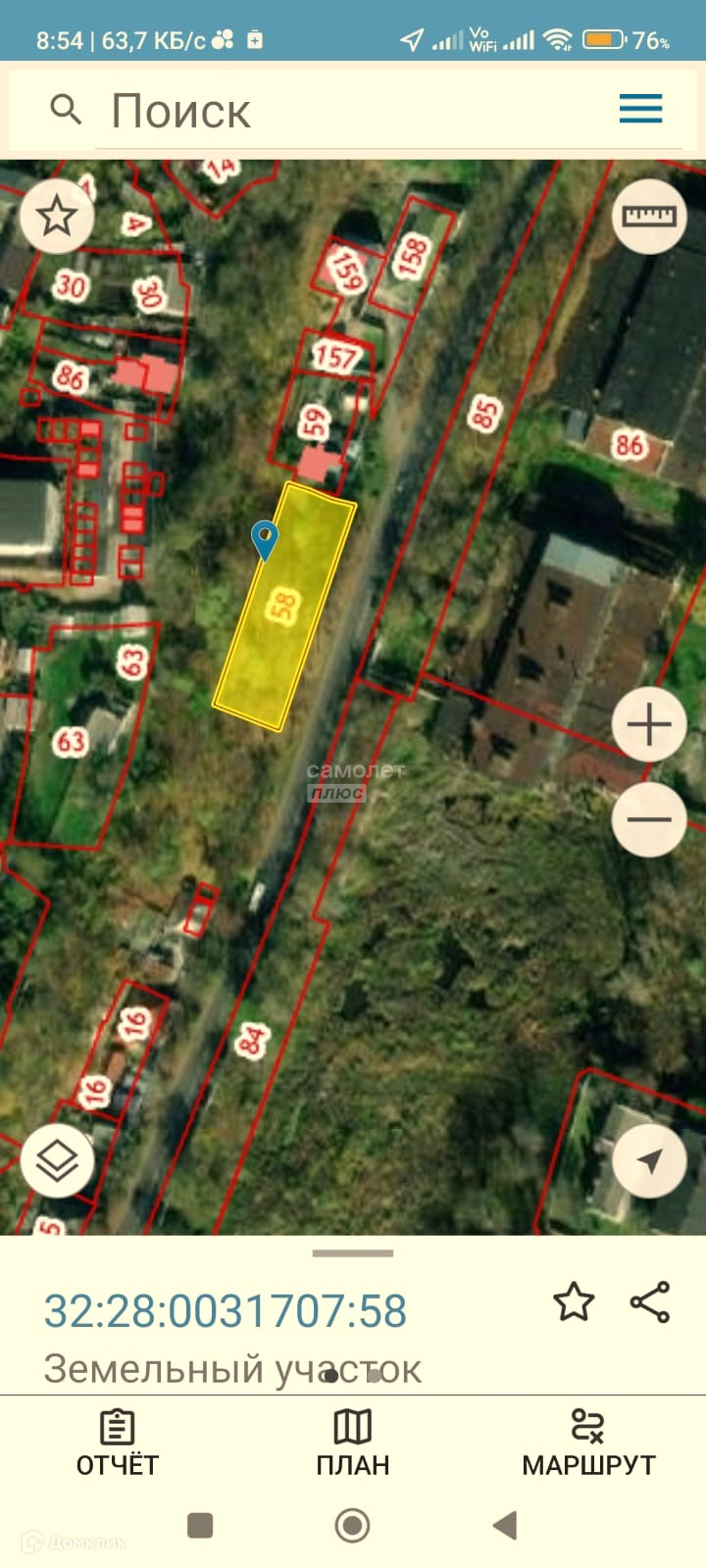Open the hamburger menu
706x1568 pixels.
tap(640, 109)
